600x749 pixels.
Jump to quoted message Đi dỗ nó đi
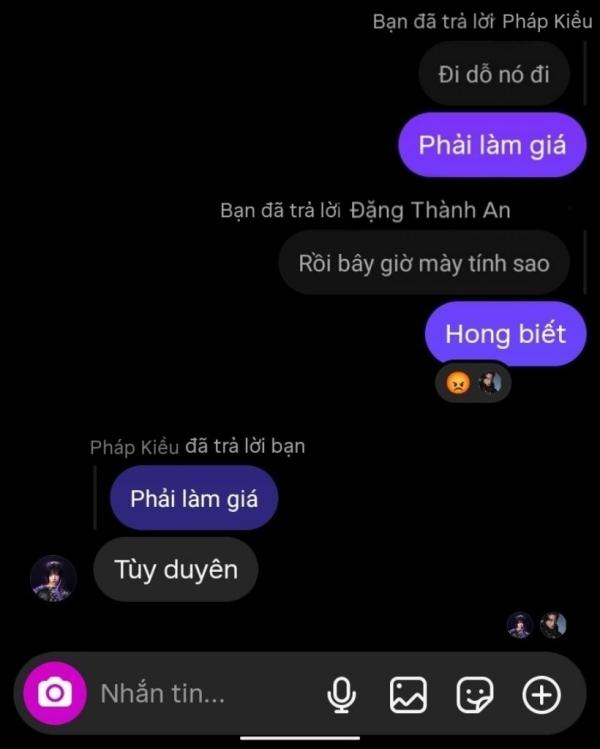pyautogui.click(x=493, y=74)
